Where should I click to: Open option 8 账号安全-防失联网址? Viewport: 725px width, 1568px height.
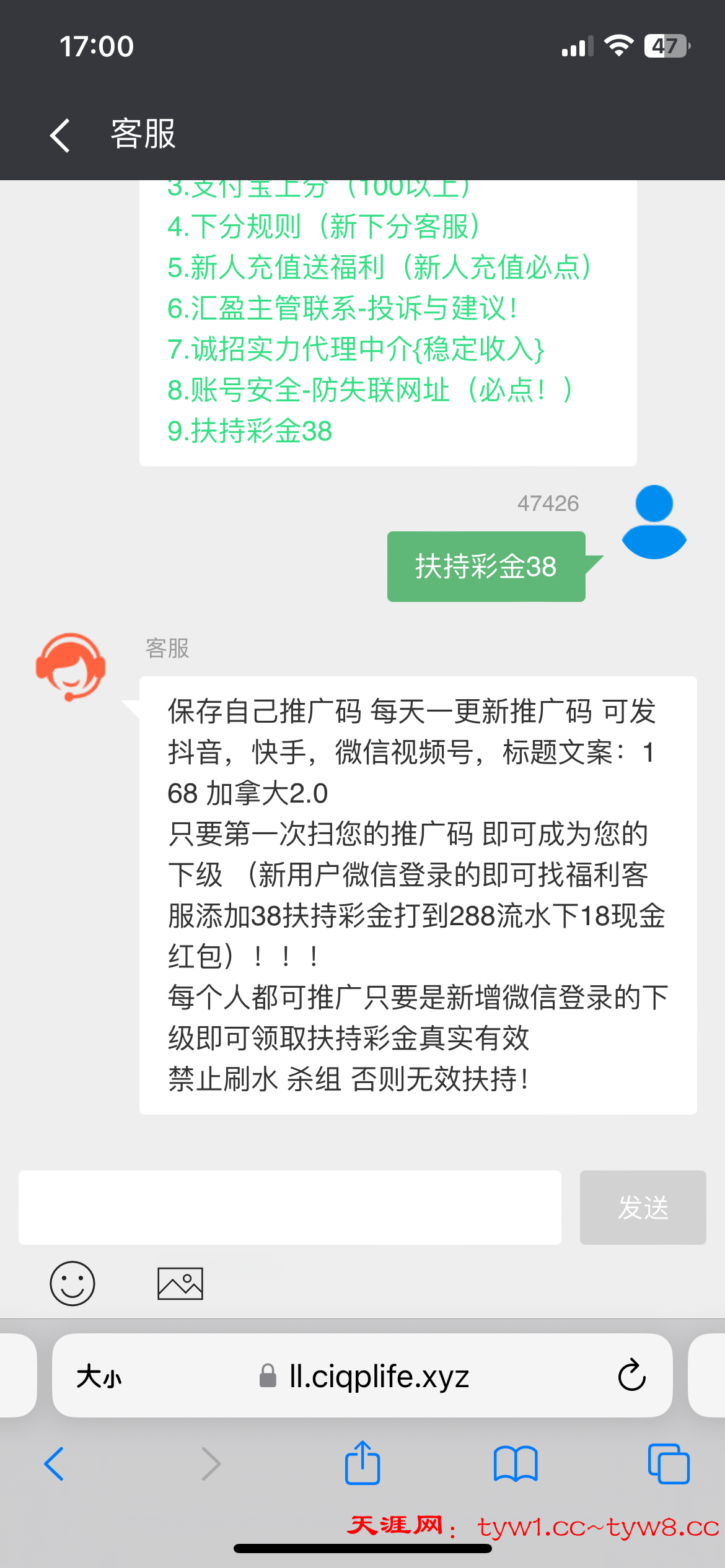[369, 390]
